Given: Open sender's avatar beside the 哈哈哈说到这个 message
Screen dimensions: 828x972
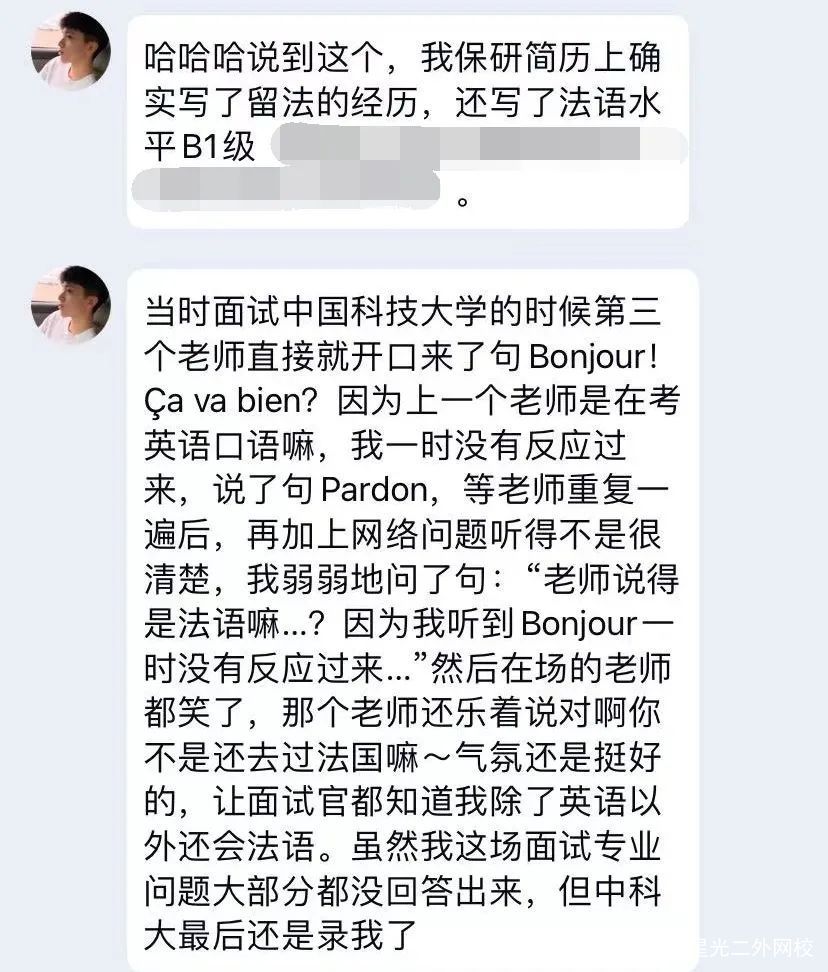Looking at the screenshot, I should (70, 52).
